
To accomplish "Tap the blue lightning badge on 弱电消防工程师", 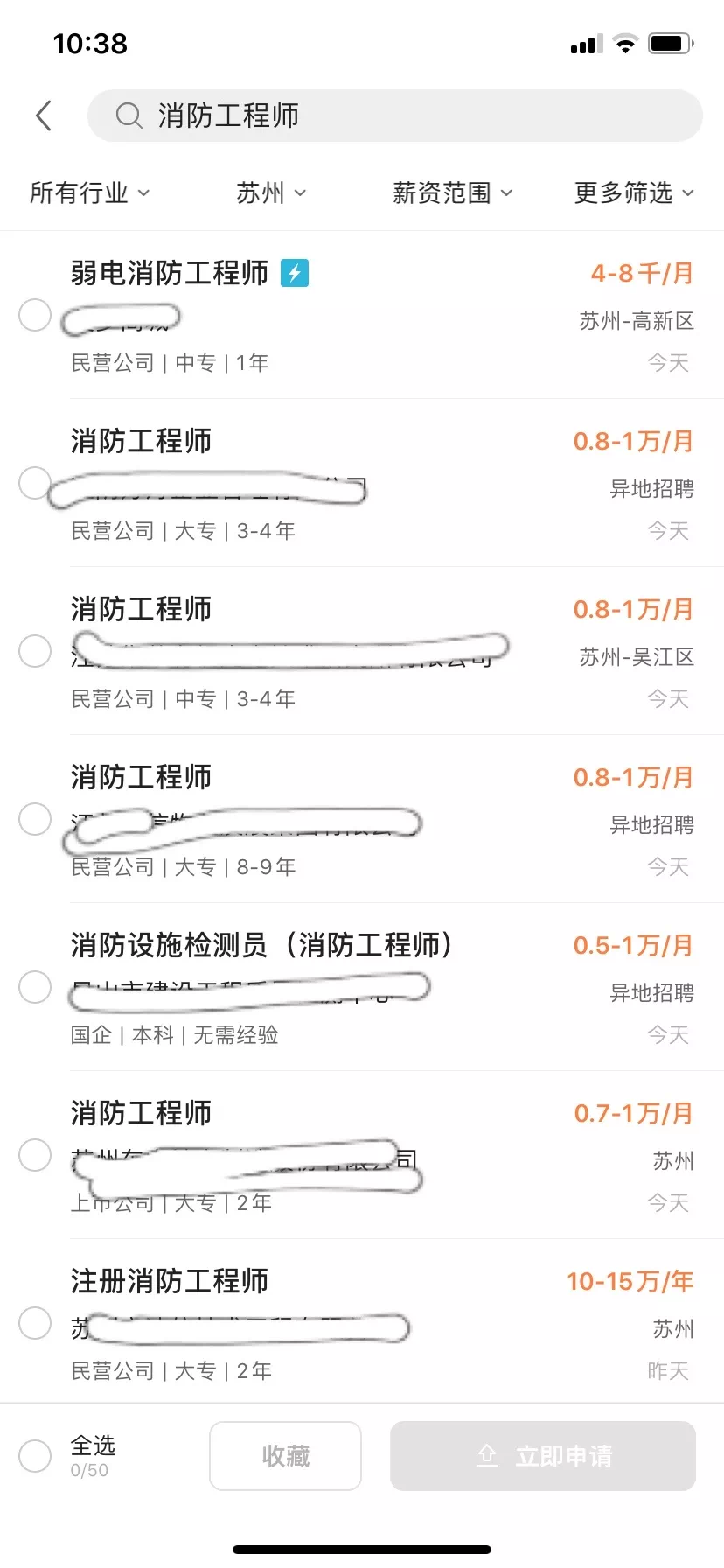I will pos(294,273).
